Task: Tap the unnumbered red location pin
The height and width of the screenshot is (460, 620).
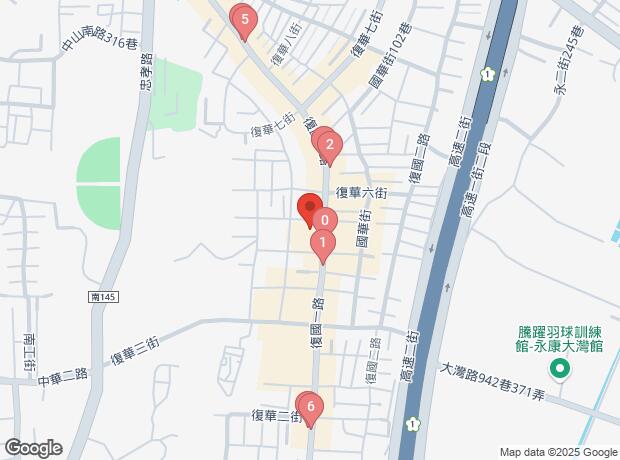Action: coord(309,205)
